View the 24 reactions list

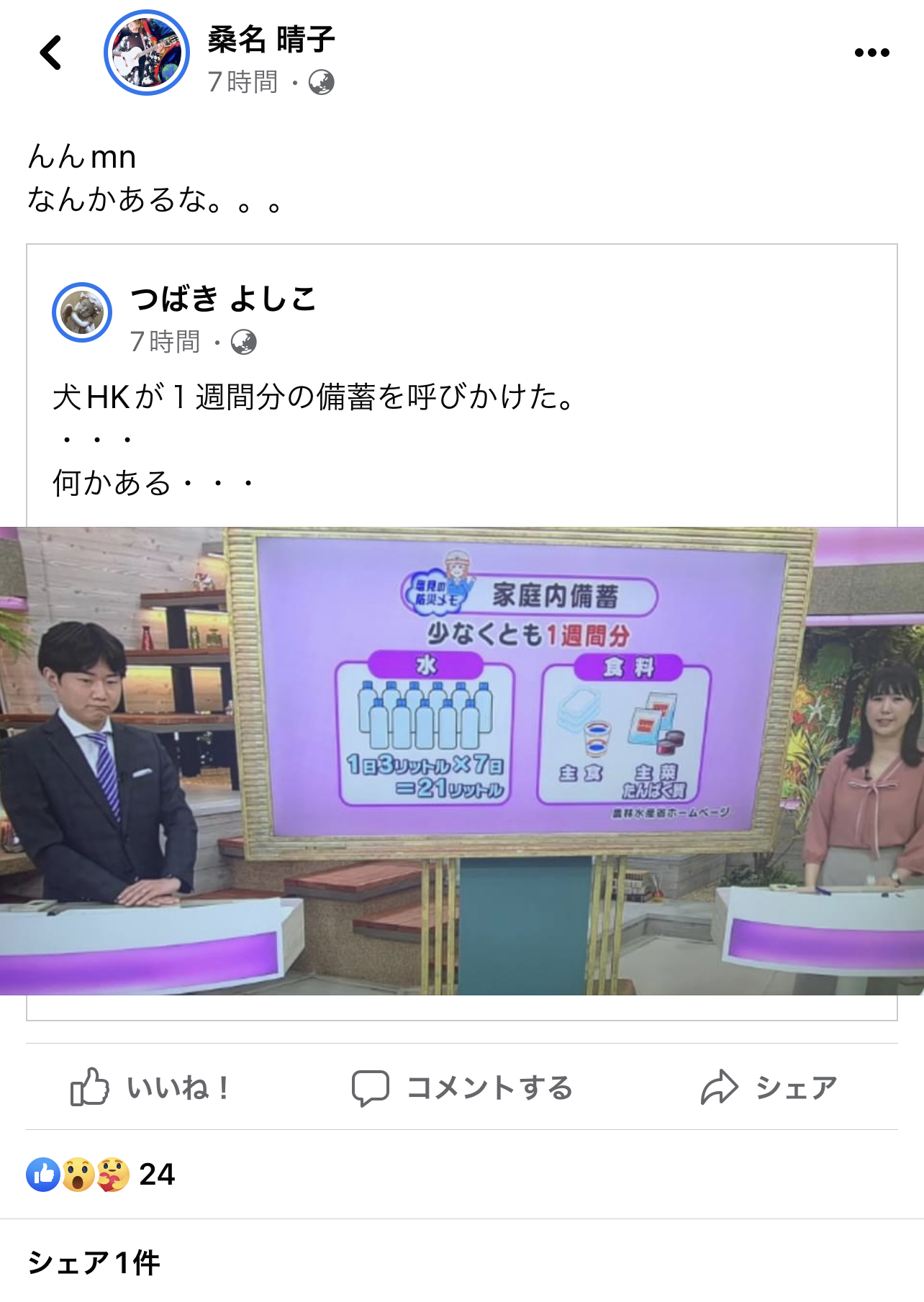pyautogui.click(x=101, y=1175)
